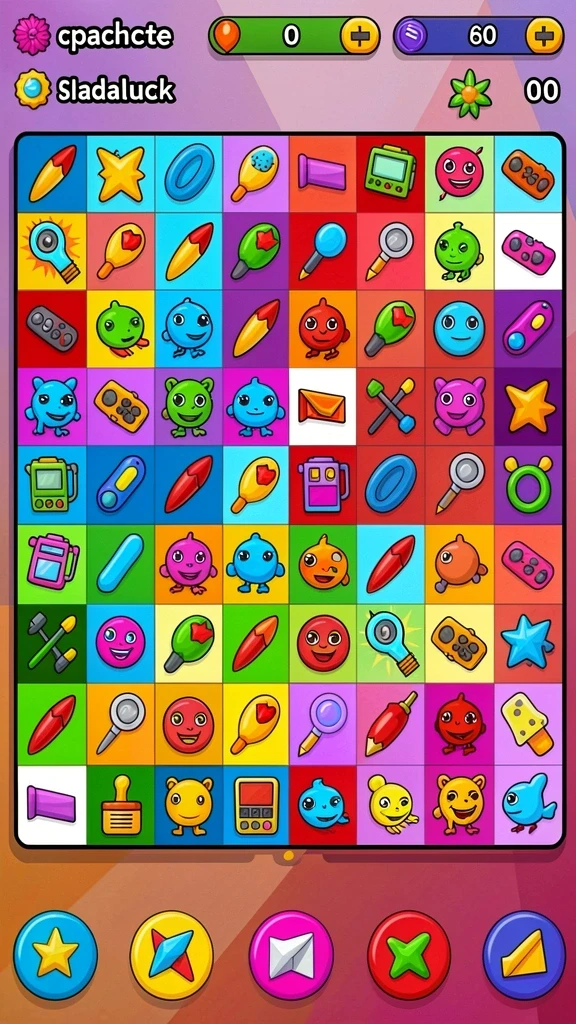Select the orange stamp tile on dark green
Screen dimensions: 576x1024
point(121,805)
